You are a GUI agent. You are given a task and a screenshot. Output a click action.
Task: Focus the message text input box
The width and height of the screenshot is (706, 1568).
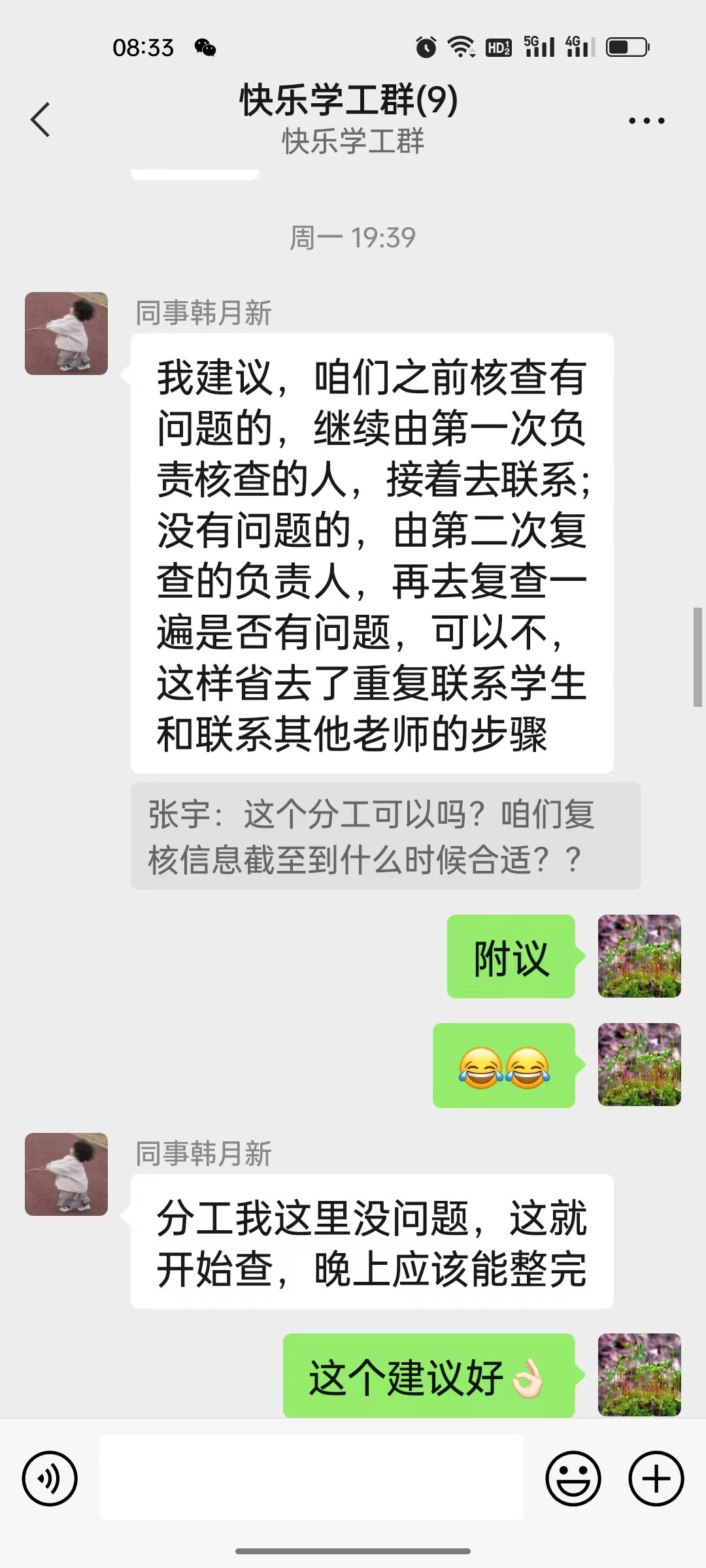coord(311,1477)
